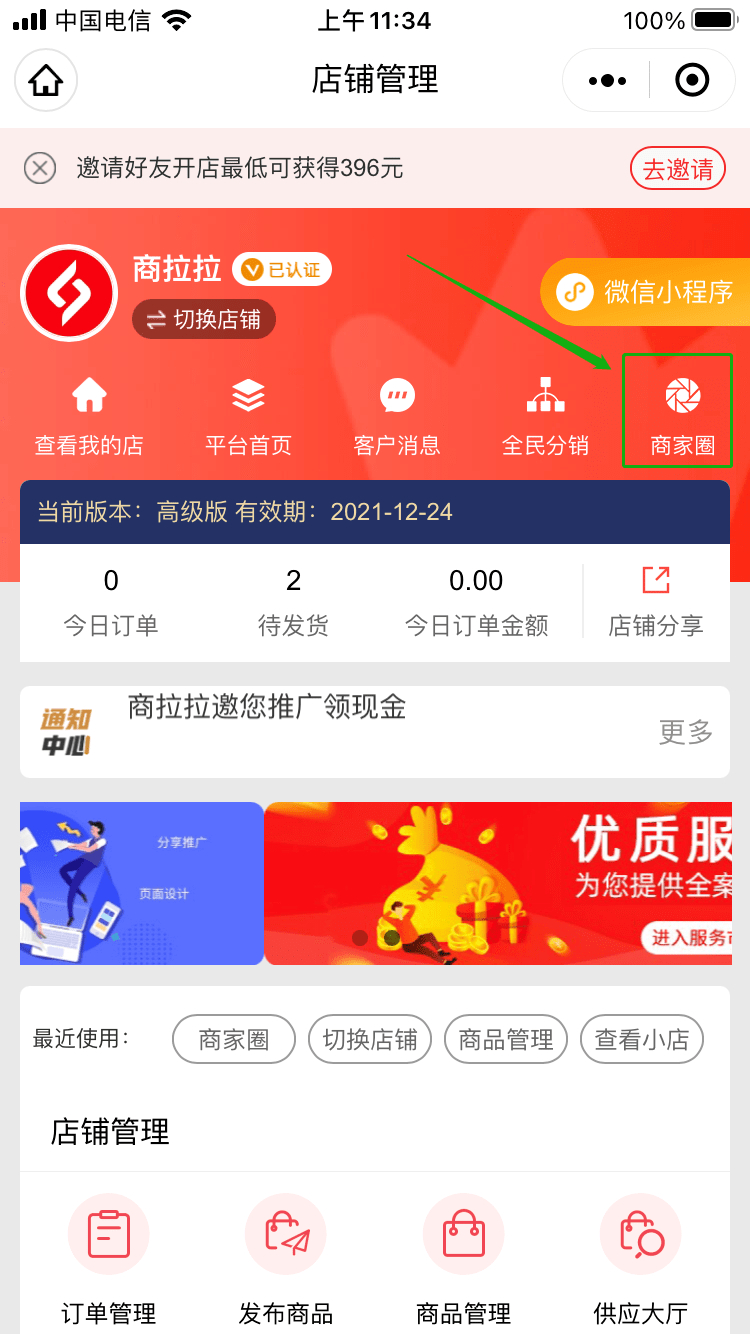Image resolution: width=750 pixels, height=1334 pixels.
Task: Open 平台首页 using the stacked layers icon
Action: (247, 396)
